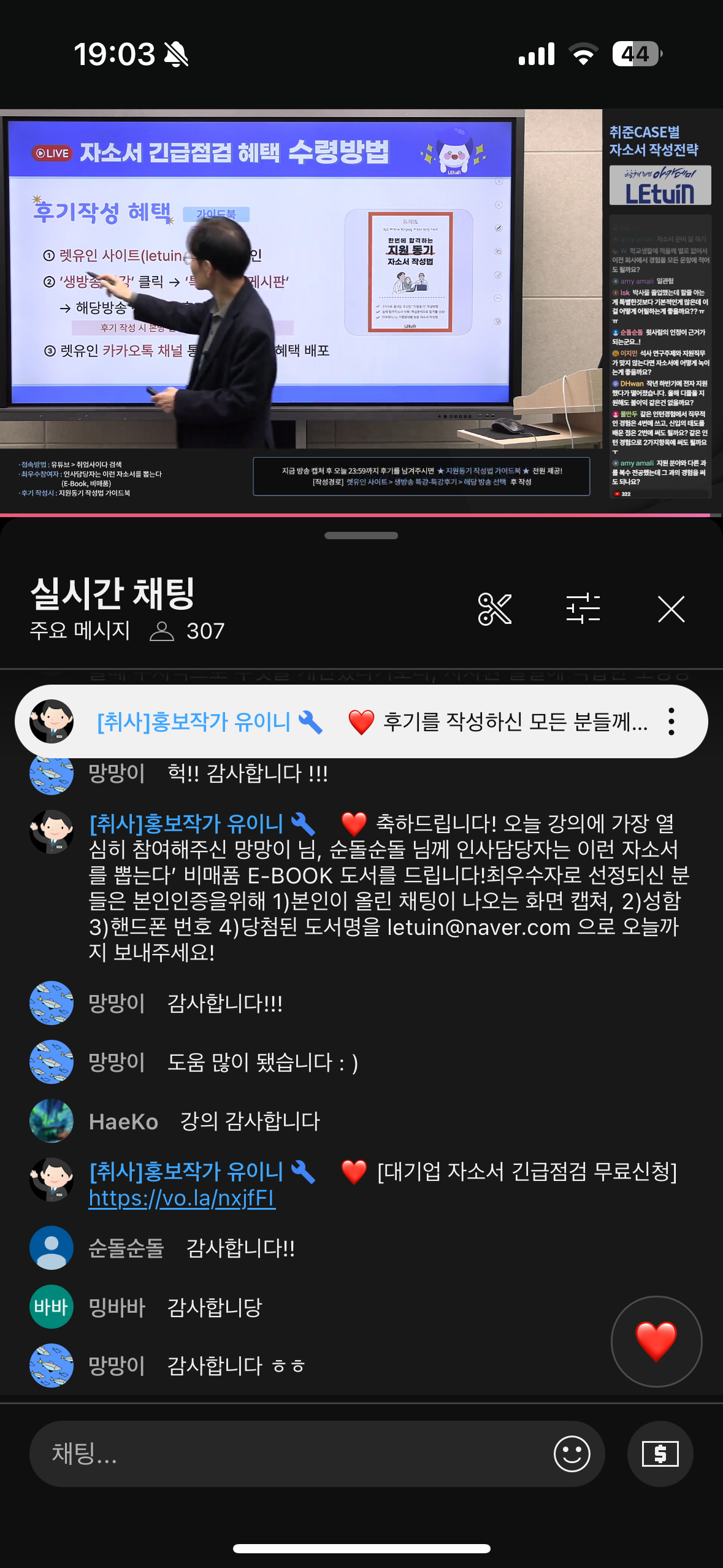Open the live chat filter settings icon
This screenshot has height=1568, width=723.
click(583, 609)
